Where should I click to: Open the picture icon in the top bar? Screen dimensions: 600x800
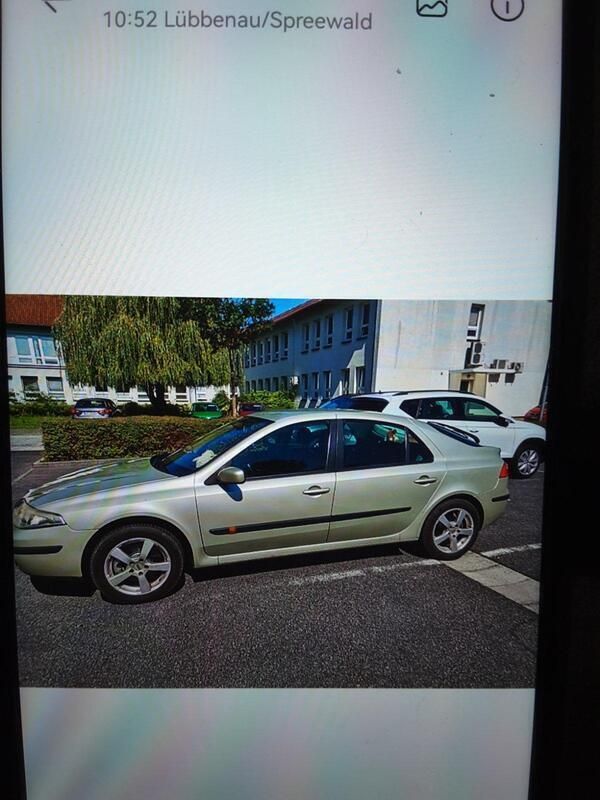[432, 7]
